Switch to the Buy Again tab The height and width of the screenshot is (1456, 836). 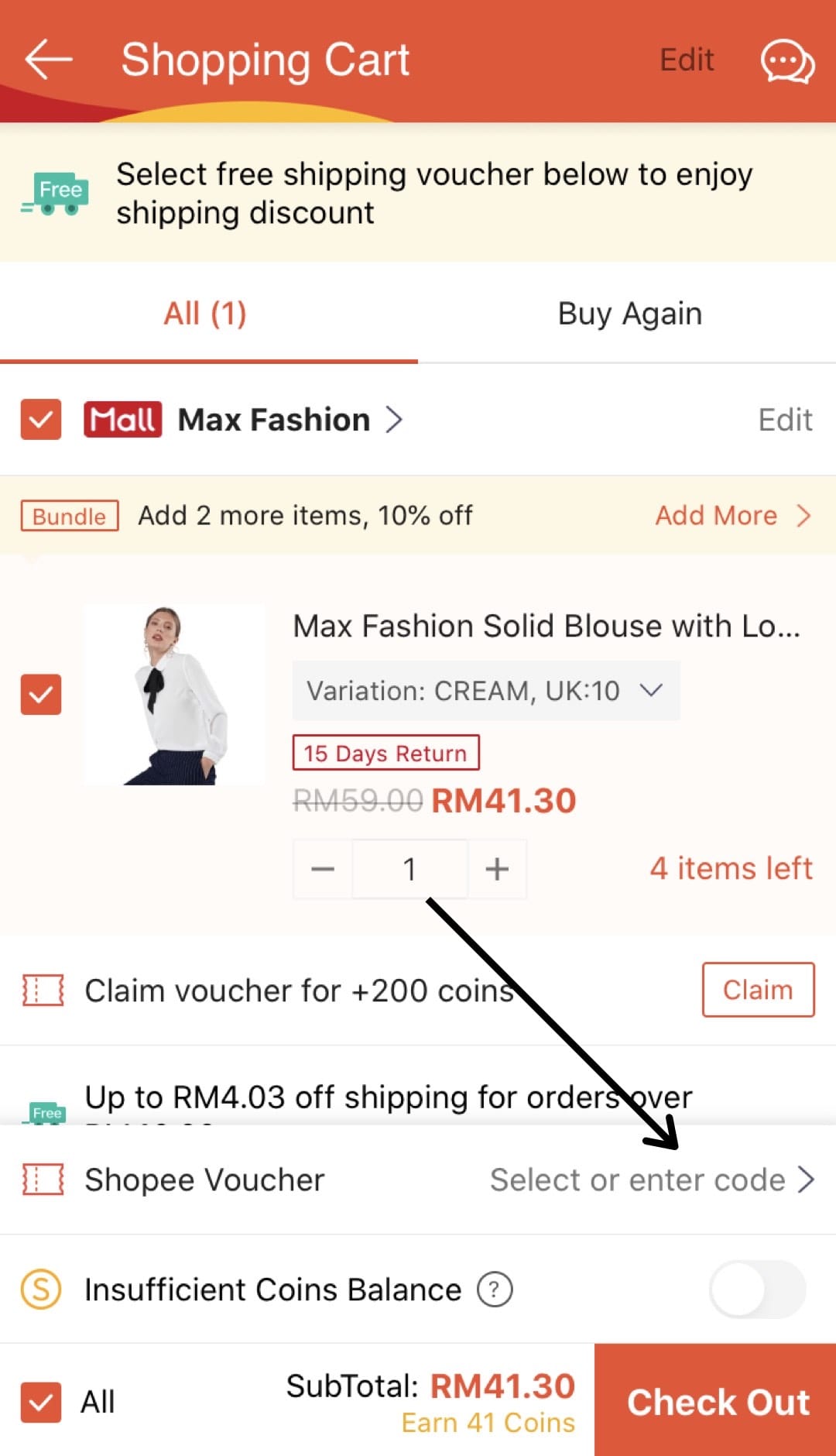coord(629,314)
